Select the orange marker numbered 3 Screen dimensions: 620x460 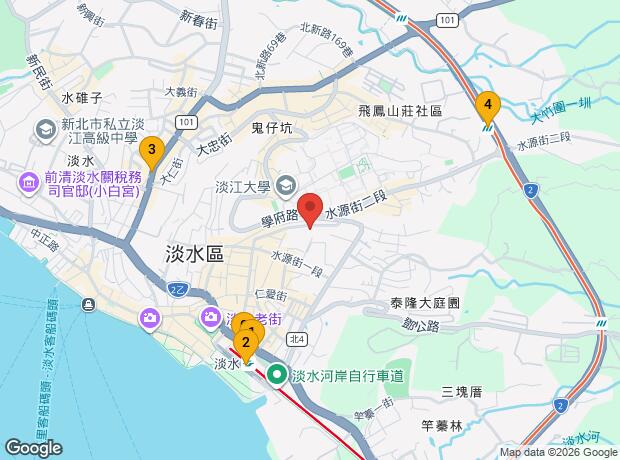[x=152, y=152]
